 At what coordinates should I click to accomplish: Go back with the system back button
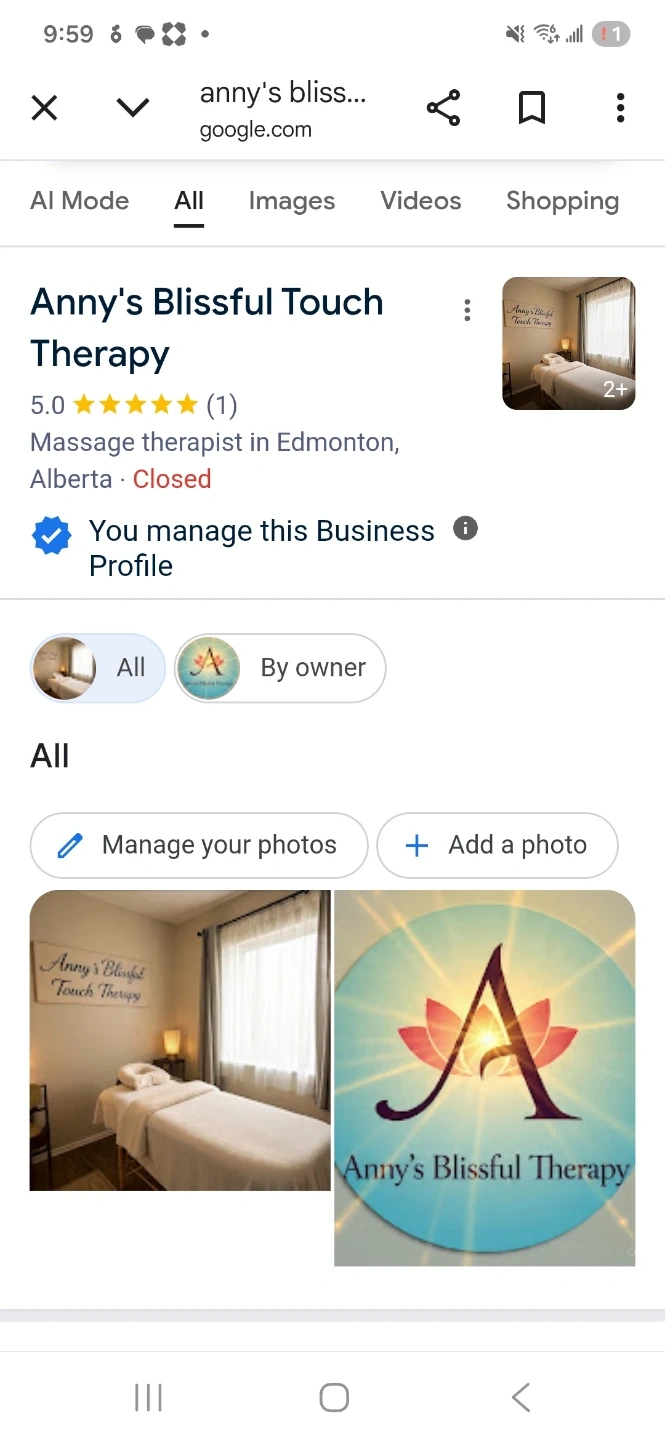coord(520,1397)
